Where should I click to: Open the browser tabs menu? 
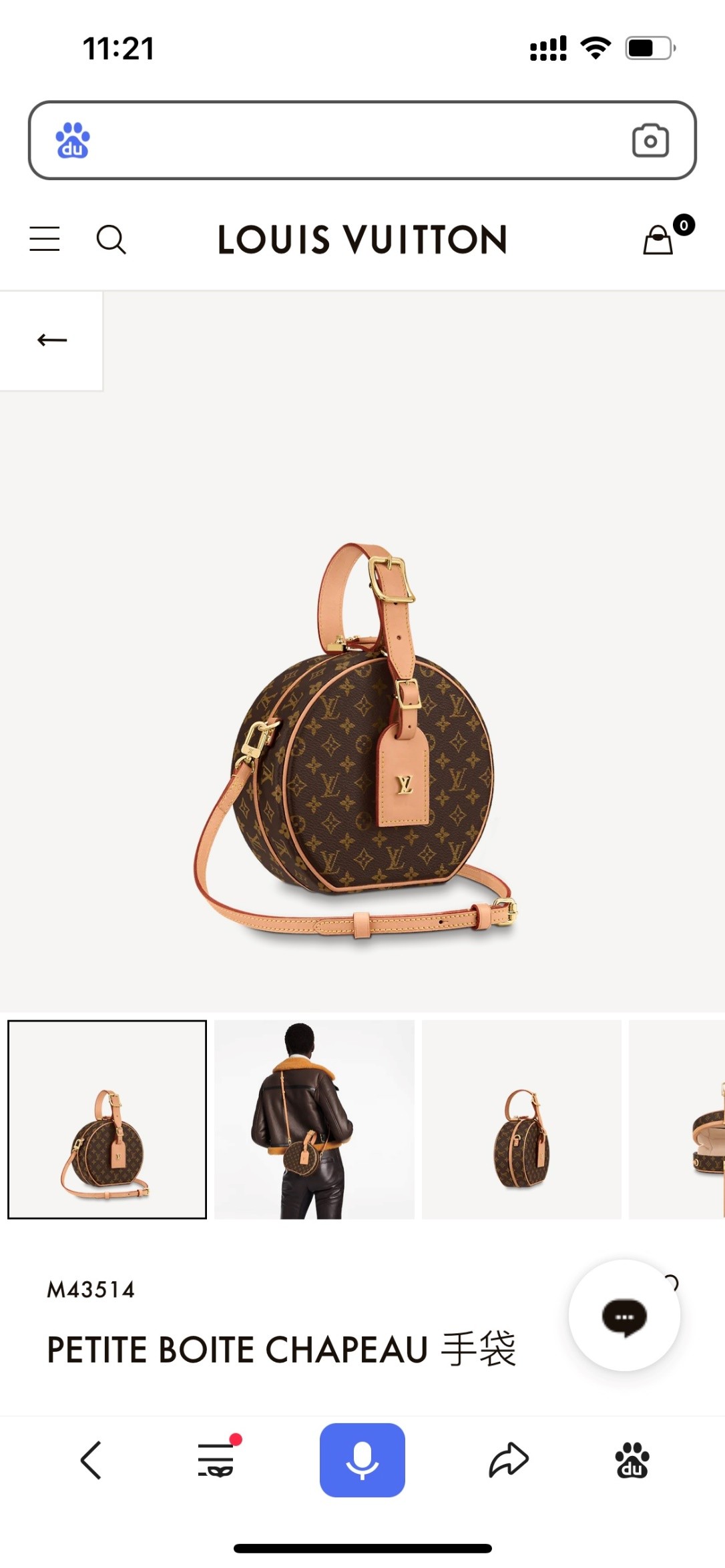point(217,1460)
